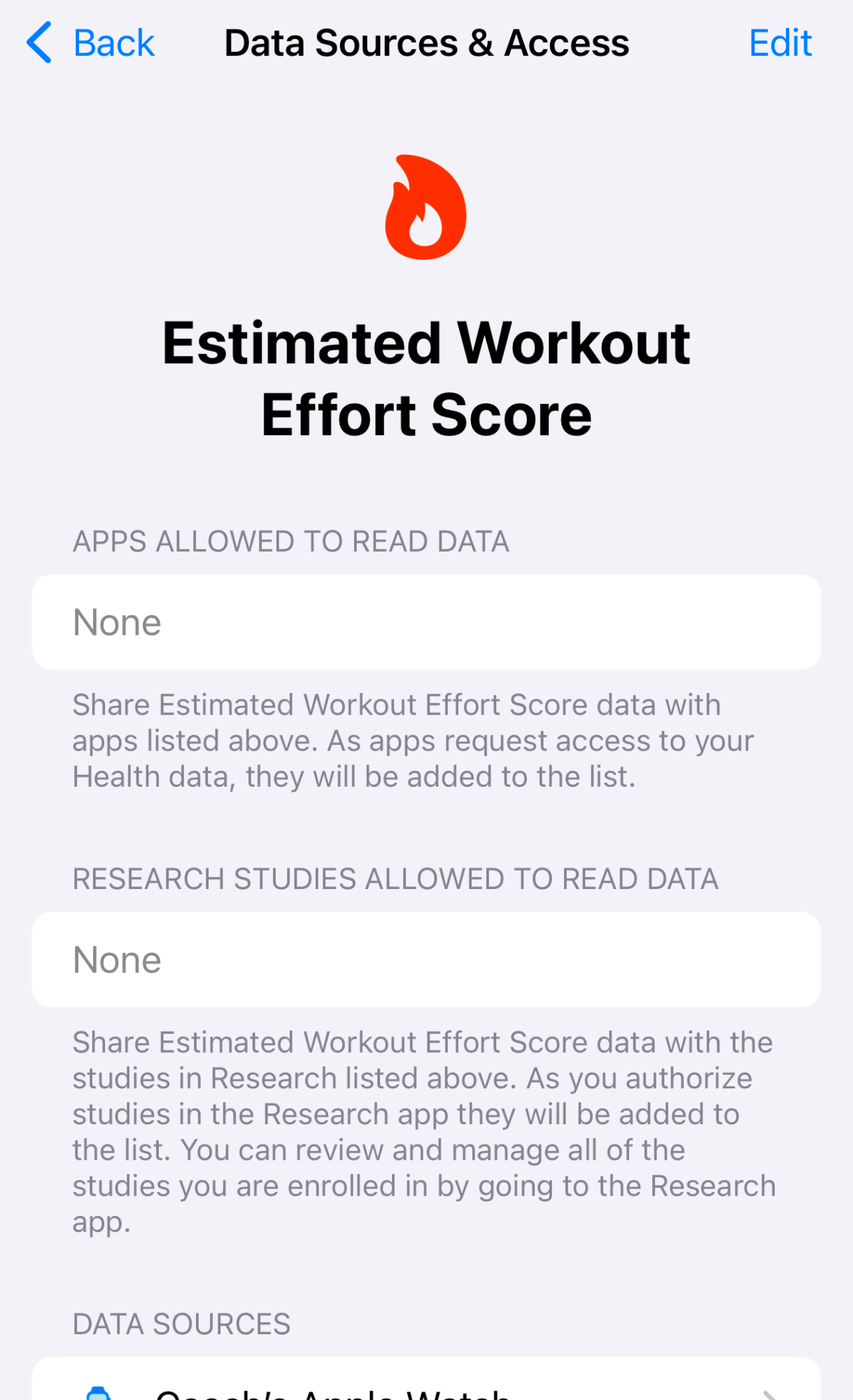This screenshot has height=1400, width=853.
Task: Go back to the previous screen
Action: click(x=91, y=43)
